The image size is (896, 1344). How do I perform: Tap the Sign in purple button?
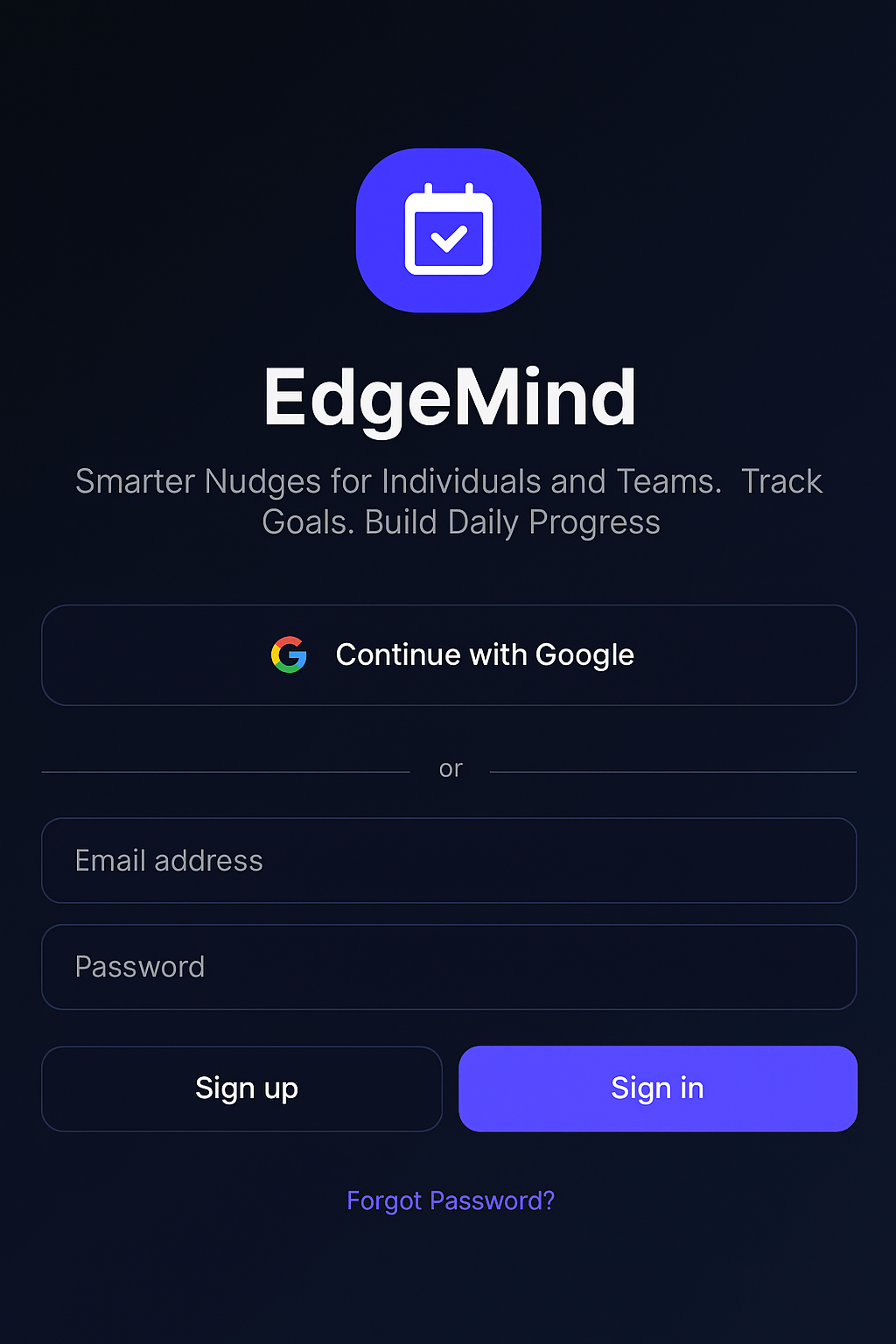point(657,1088)
